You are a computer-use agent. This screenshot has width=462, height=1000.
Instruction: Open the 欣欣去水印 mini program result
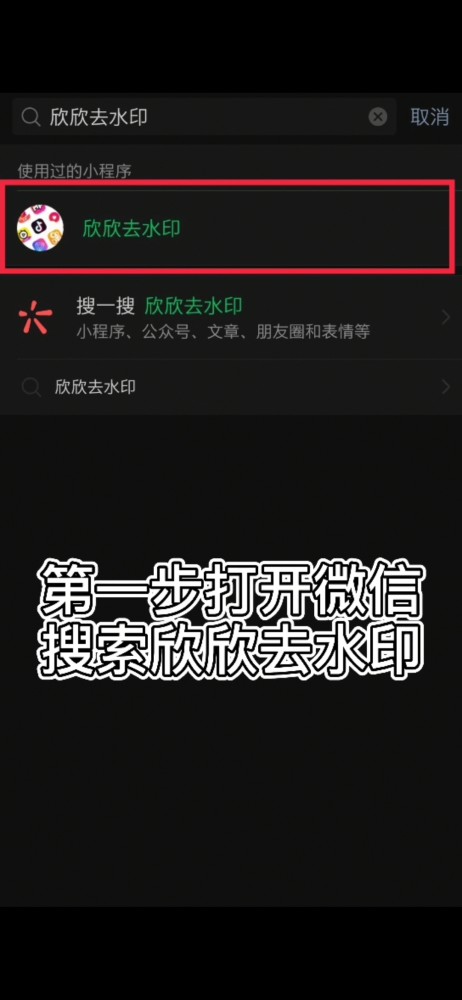[230, 228]
